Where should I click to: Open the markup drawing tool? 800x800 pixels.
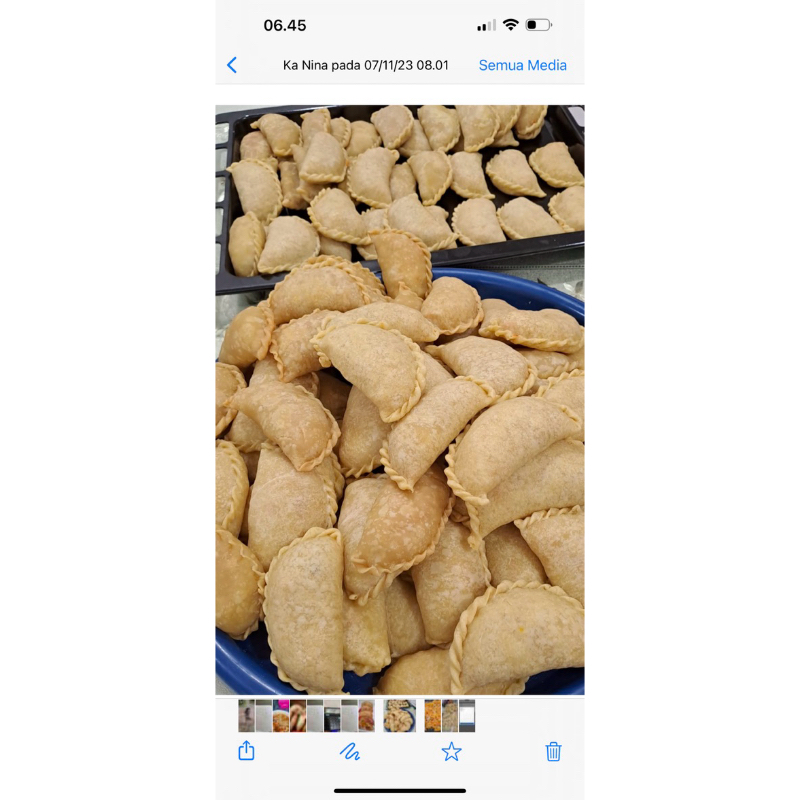point(349,751)
